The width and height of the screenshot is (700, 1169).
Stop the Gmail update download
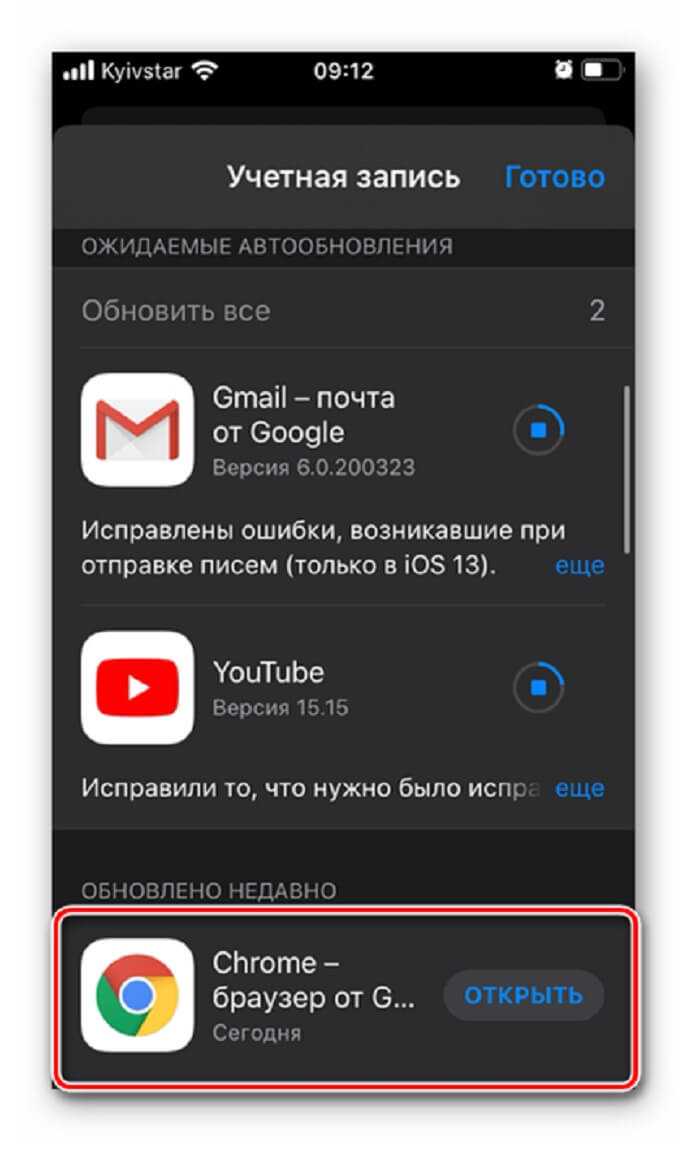pyautogui.click(x=538, y=429)
